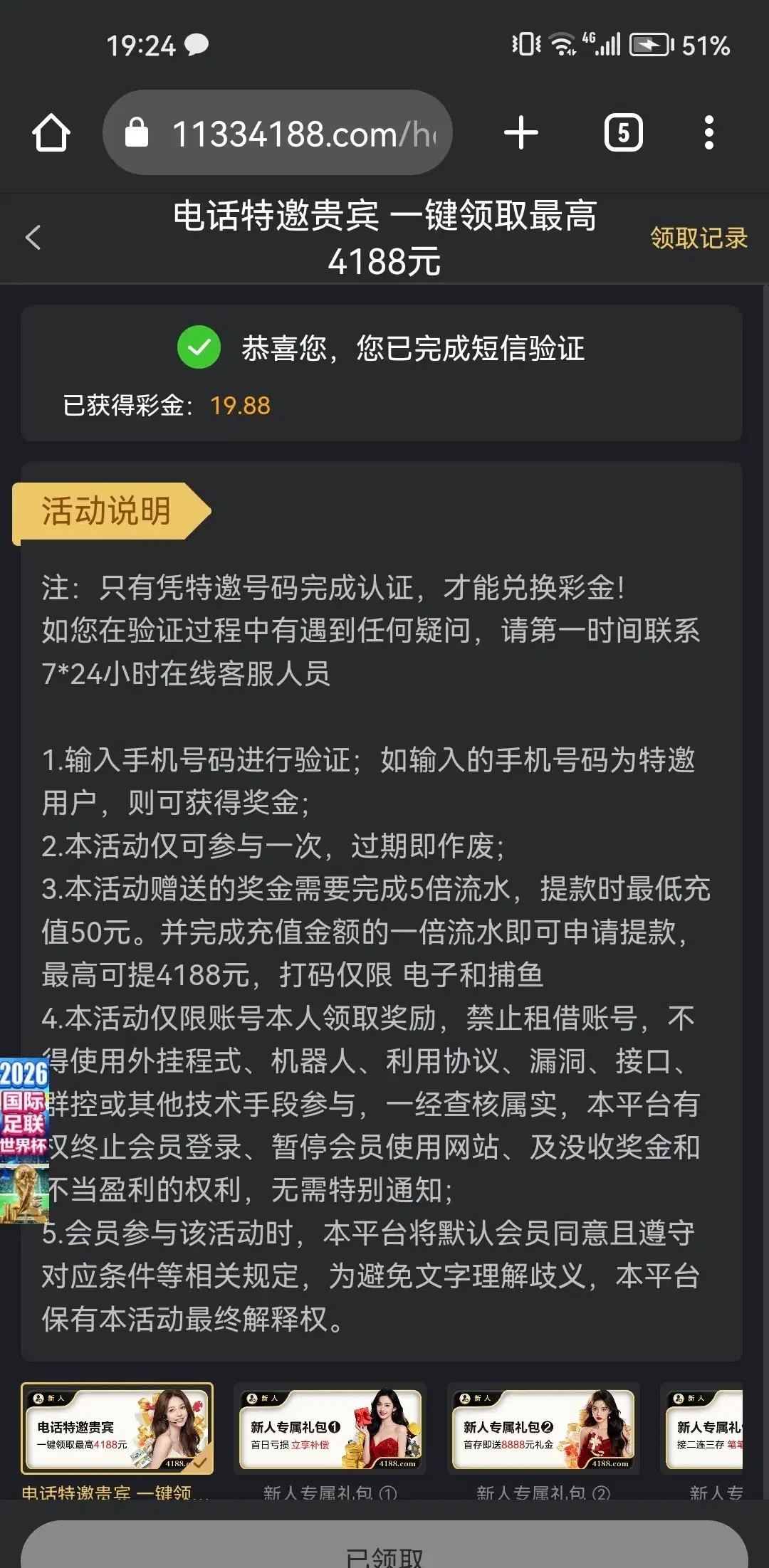Select the 电话特邀贵宾 promo card
The height and width of the screenshot is (1568, 769).
tap(117, 1429)
